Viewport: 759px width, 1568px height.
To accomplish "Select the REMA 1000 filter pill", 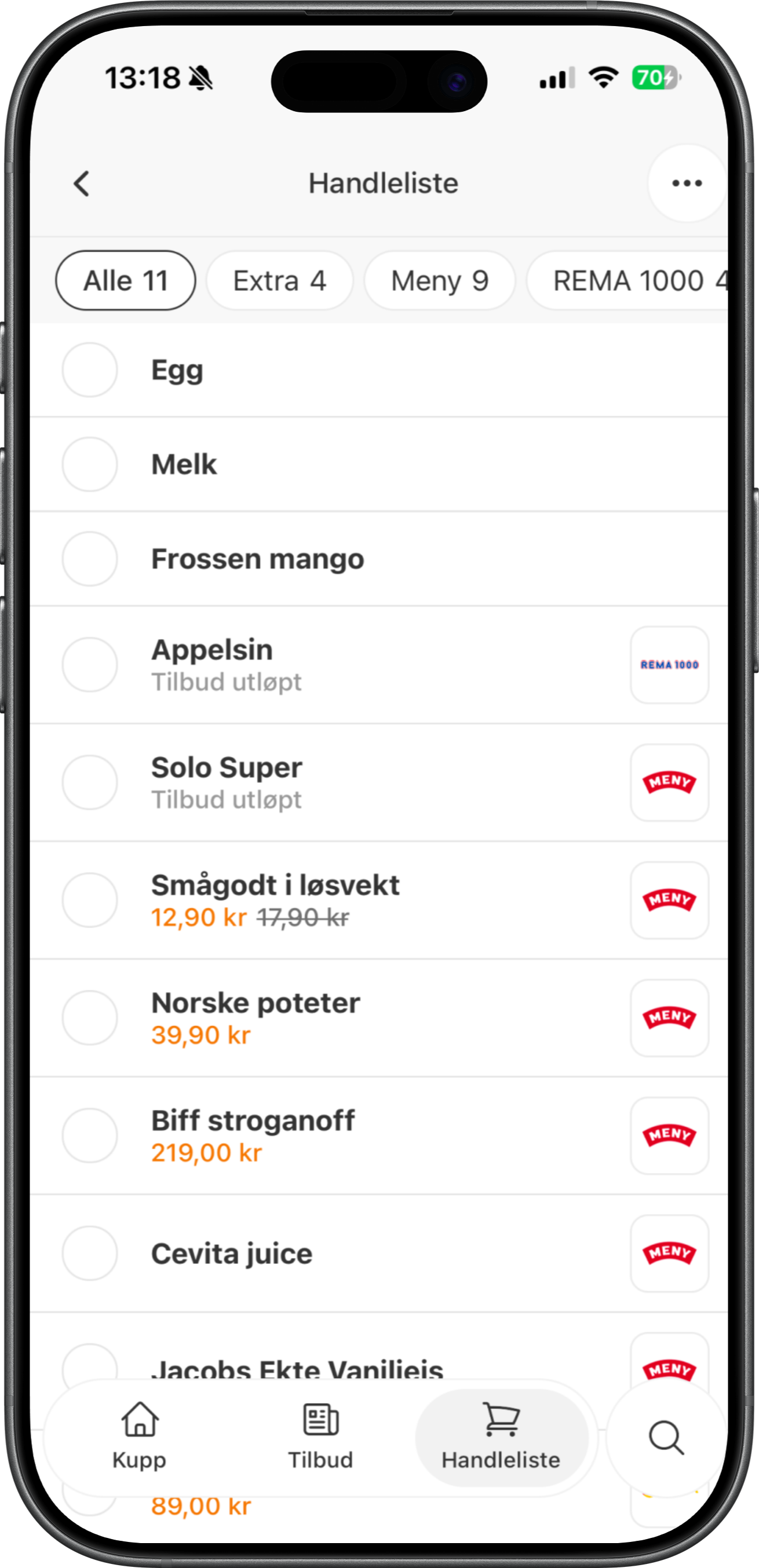I will click(x=630, y=281).
